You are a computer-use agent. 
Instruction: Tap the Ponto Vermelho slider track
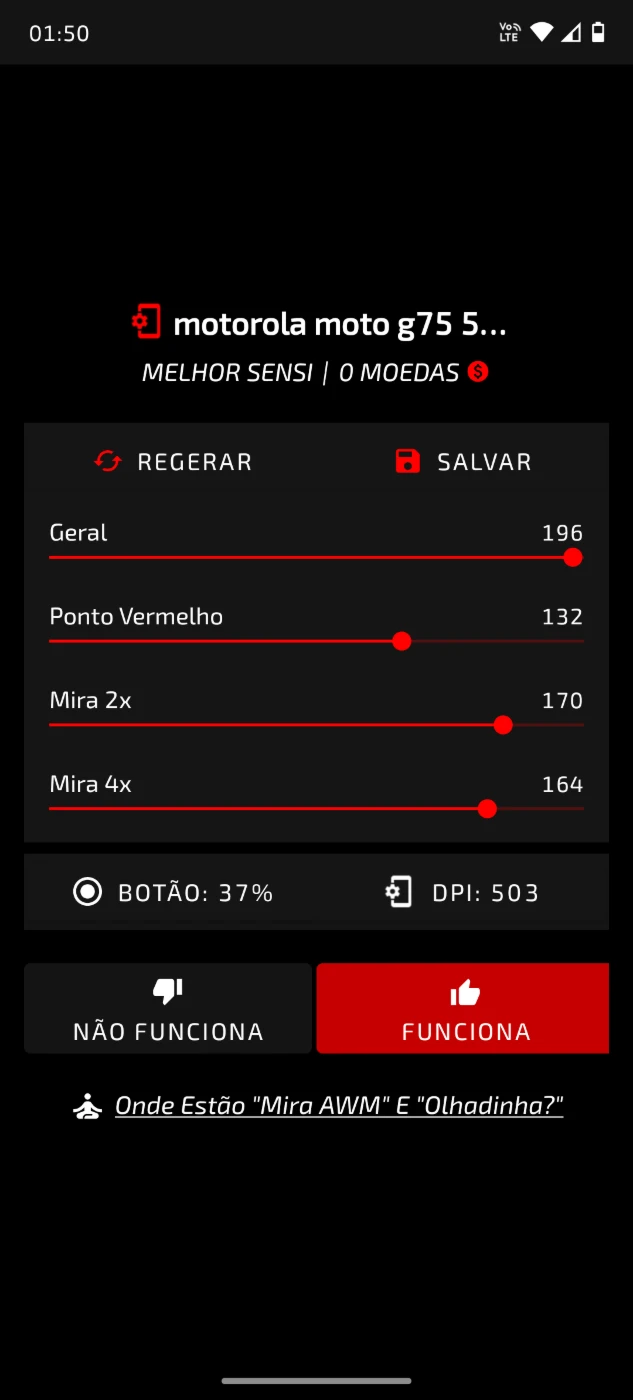(x=316, y=641)
